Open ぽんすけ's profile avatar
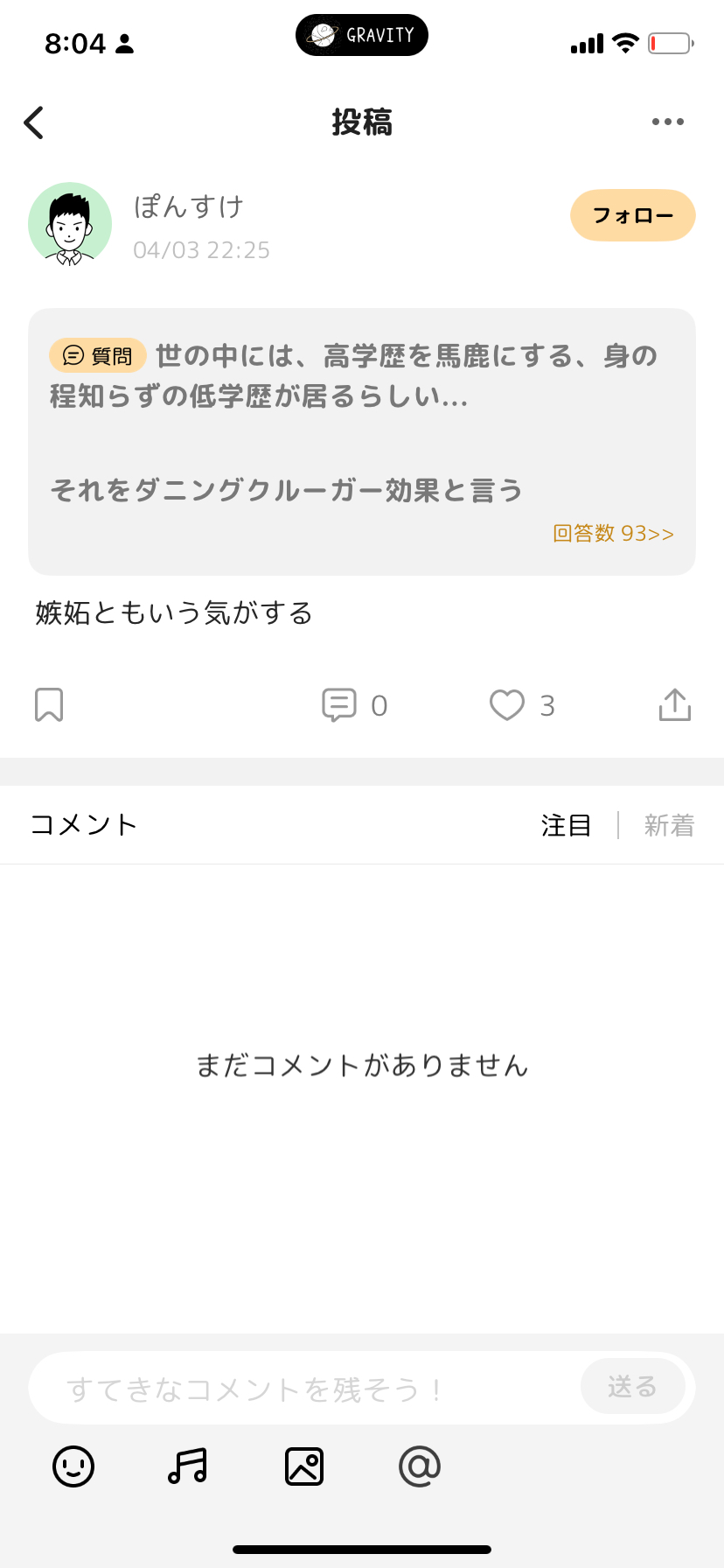 (x=70, y=224)
